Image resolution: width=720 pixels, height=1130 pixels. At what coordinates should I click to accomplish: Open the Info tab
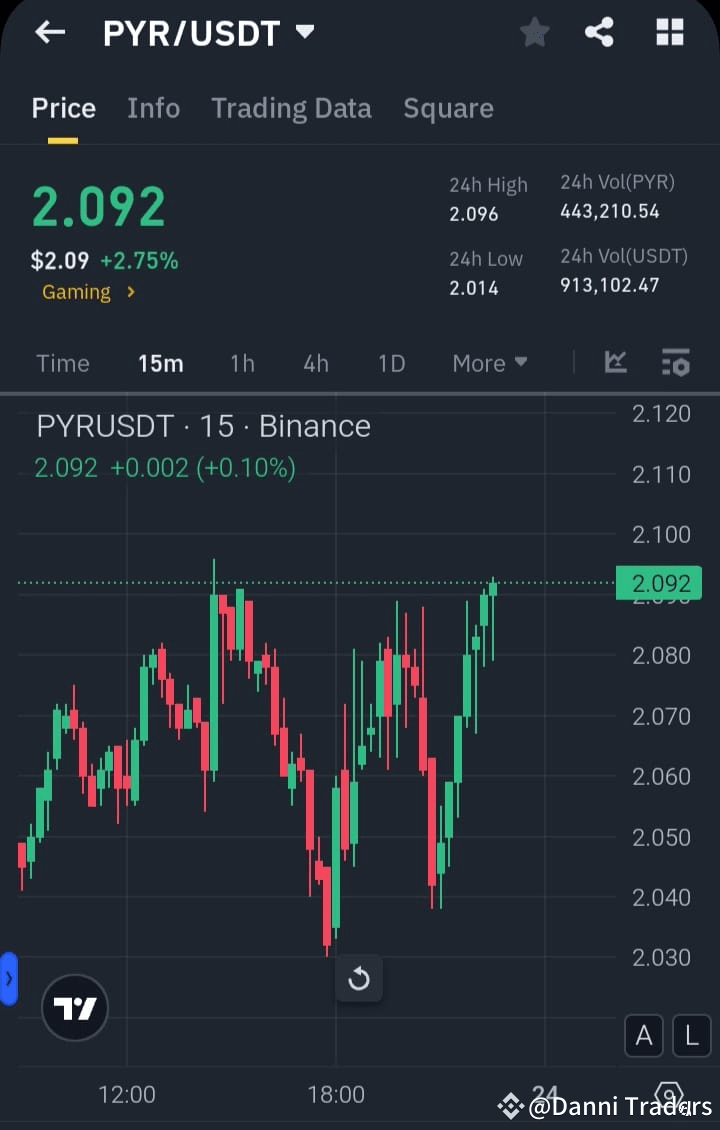click(x=153, y=108)
